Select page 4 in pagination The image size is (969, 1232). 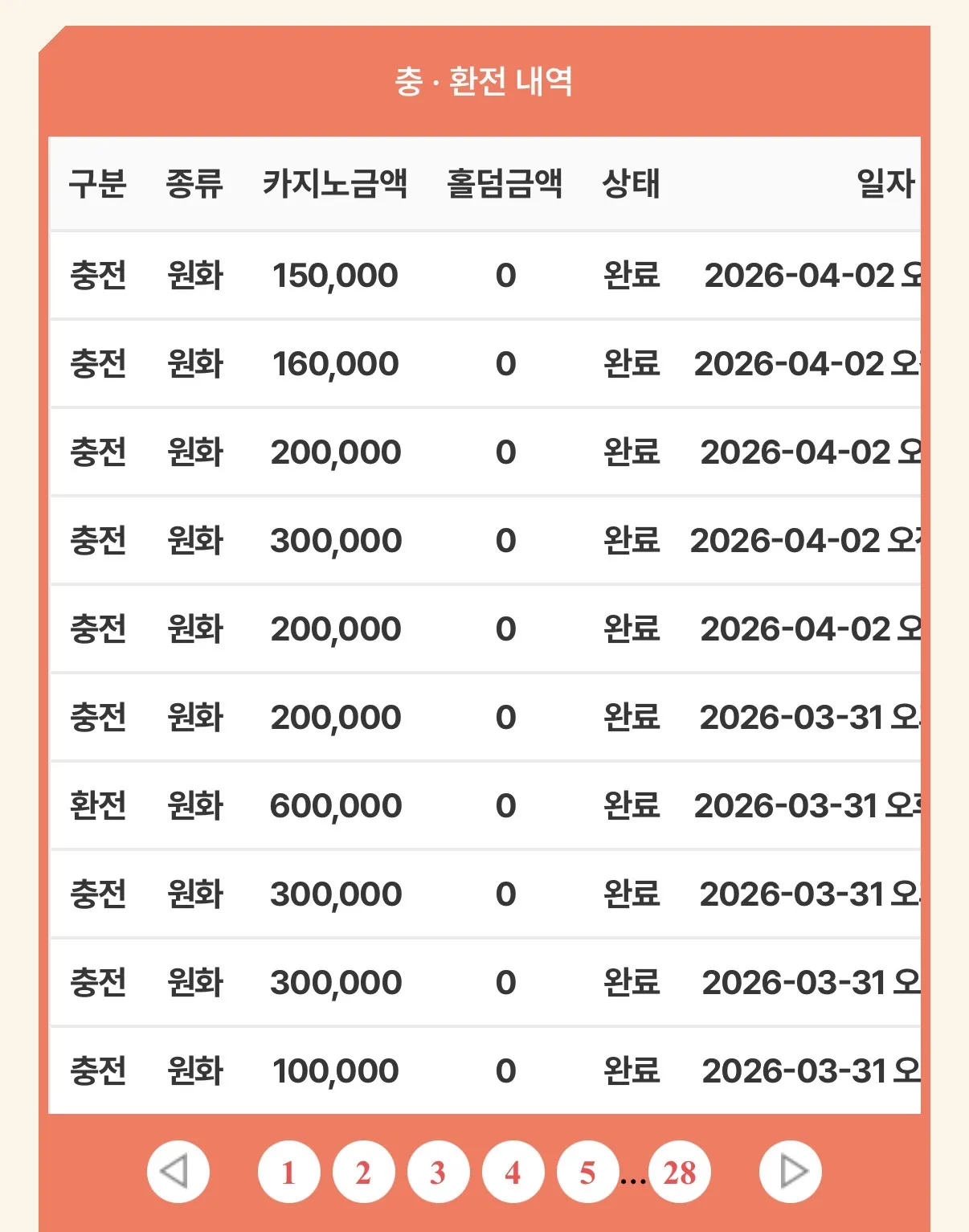513,1172
